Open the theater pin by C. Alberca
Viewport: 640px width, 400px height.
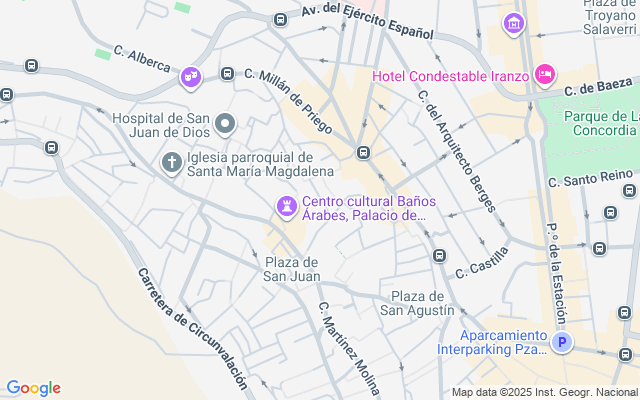pos(191,78)
